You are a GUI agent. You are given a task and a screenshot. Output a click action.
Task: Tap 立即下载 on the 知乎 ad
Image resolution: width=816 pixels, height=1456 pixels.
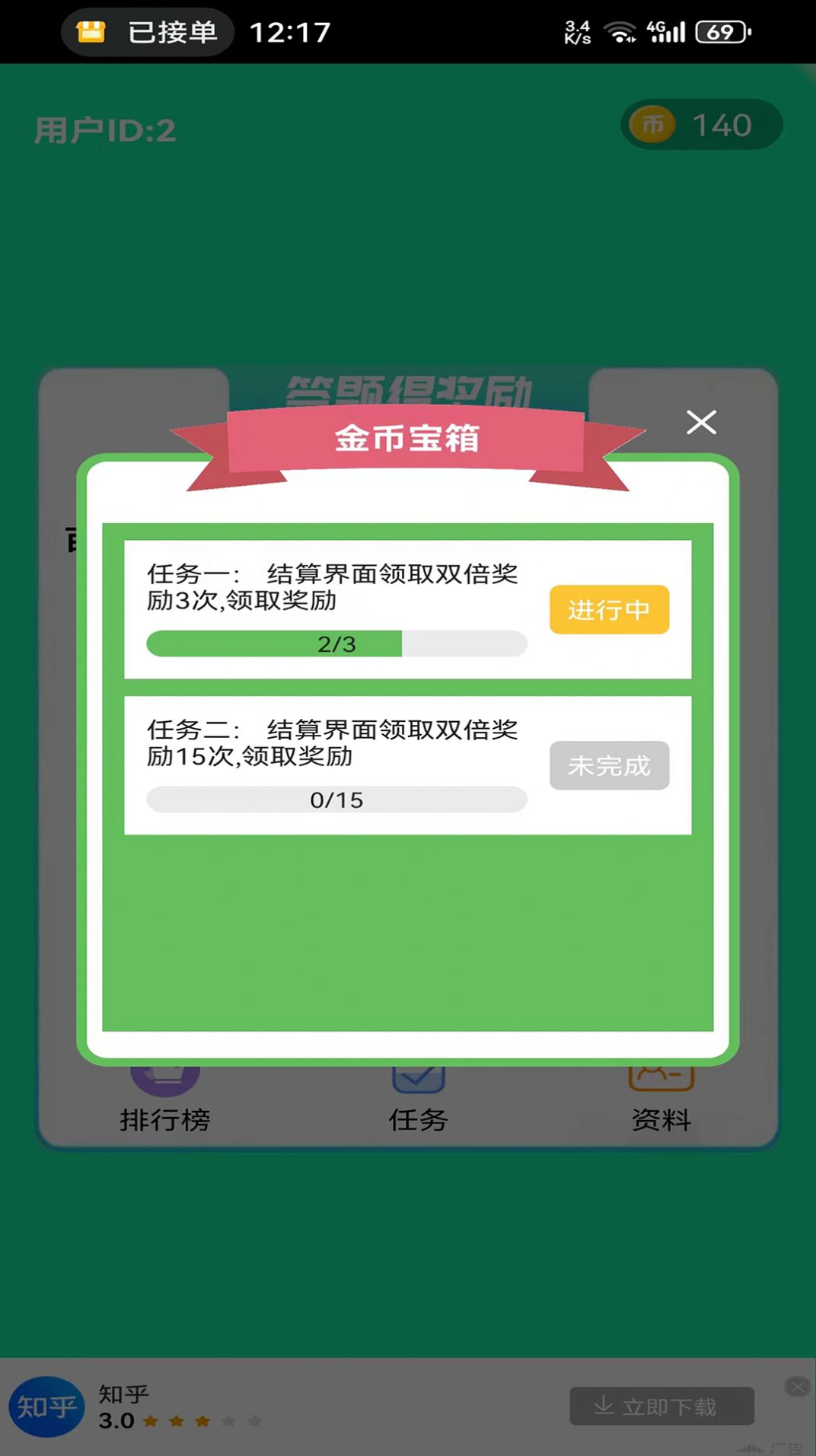pos(661,1406)
